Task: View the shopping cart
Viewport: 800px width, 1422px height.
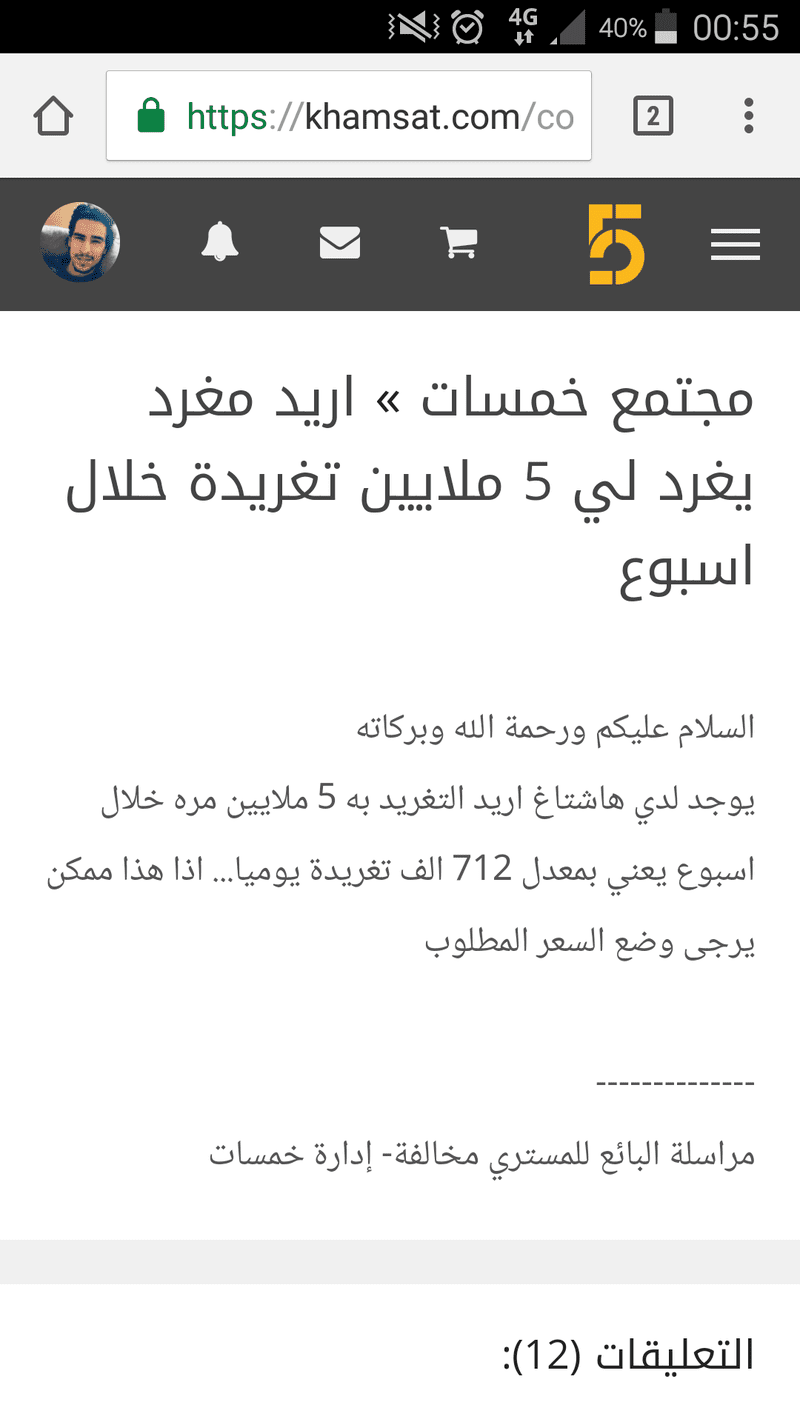Action: coord(459,243)
